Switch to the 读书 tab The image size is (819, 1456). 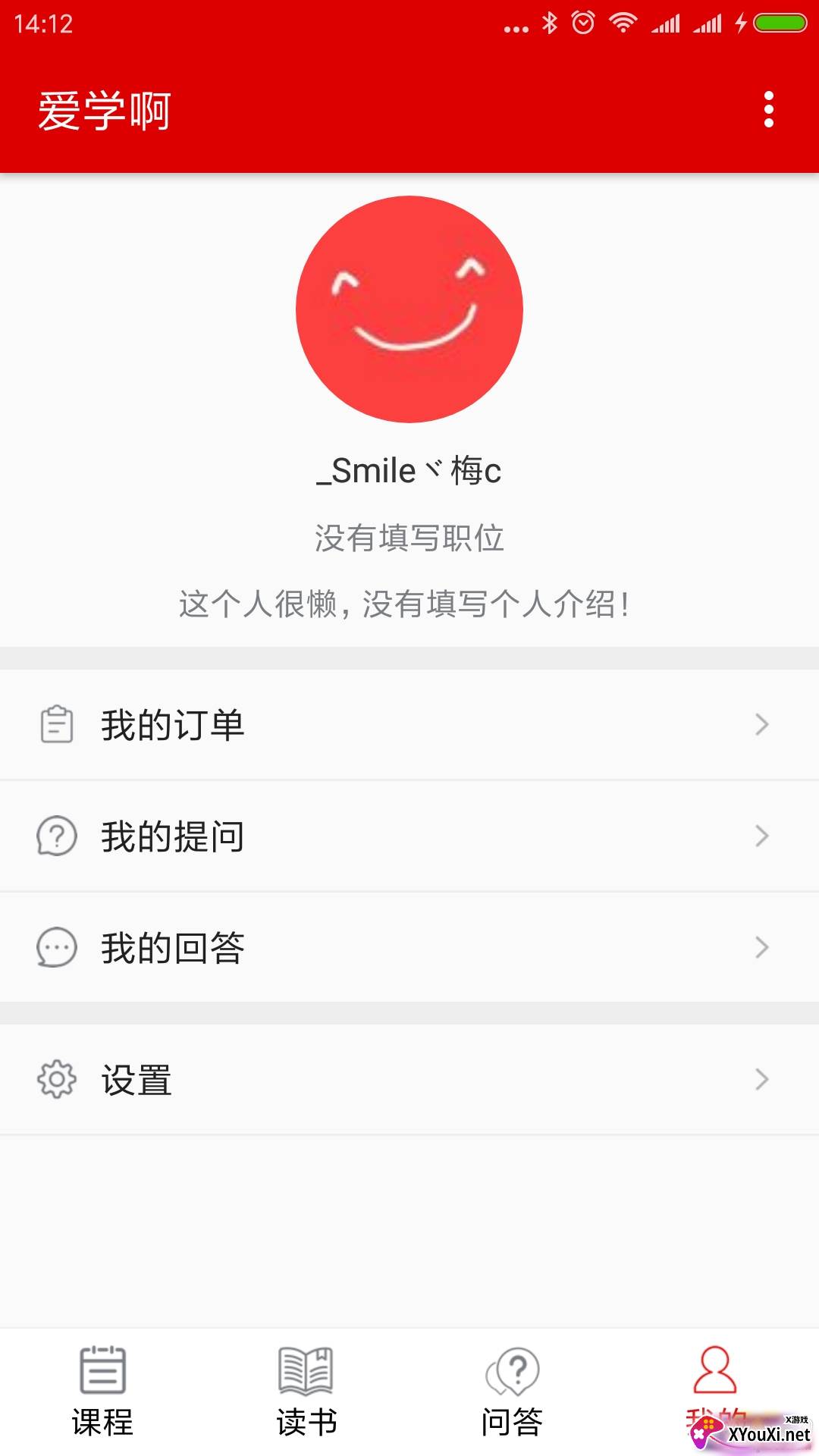click(307, 1392)
